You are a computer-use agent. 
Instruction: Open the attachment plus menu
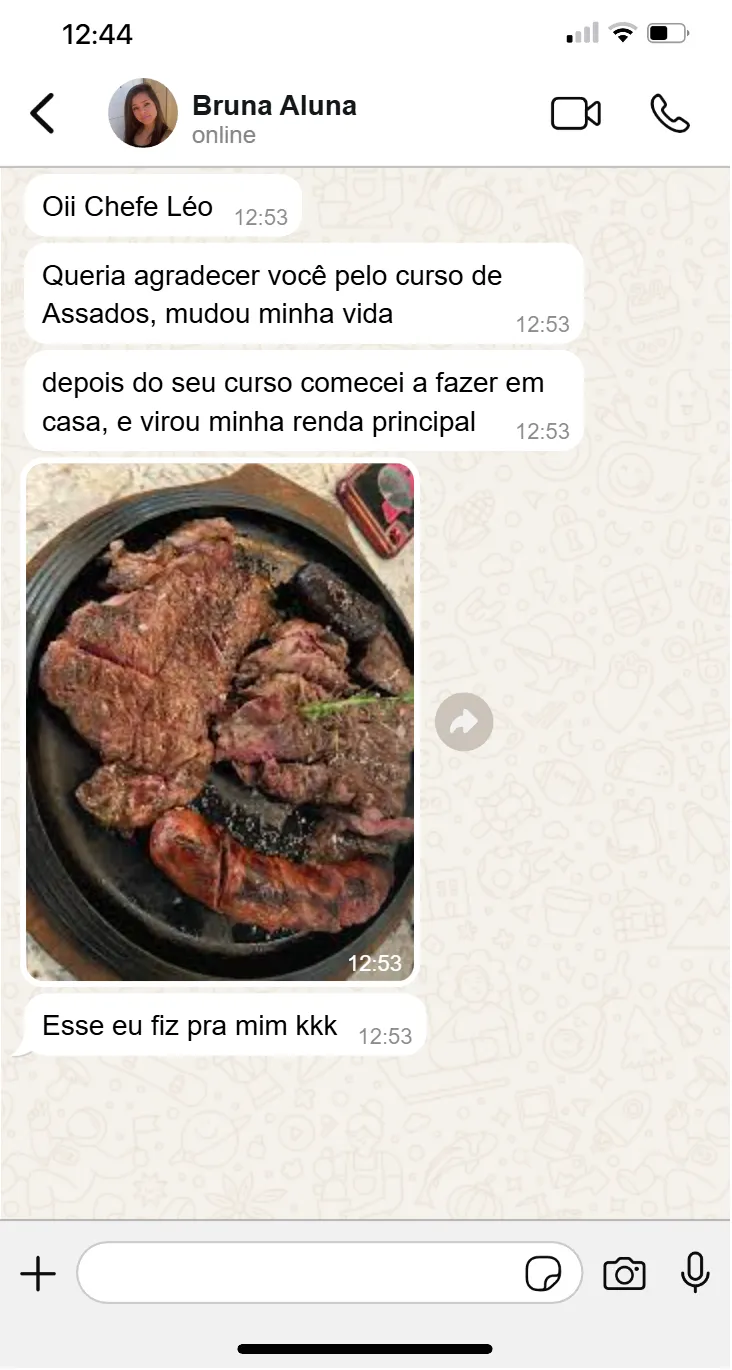click(x=38, y=1274)
